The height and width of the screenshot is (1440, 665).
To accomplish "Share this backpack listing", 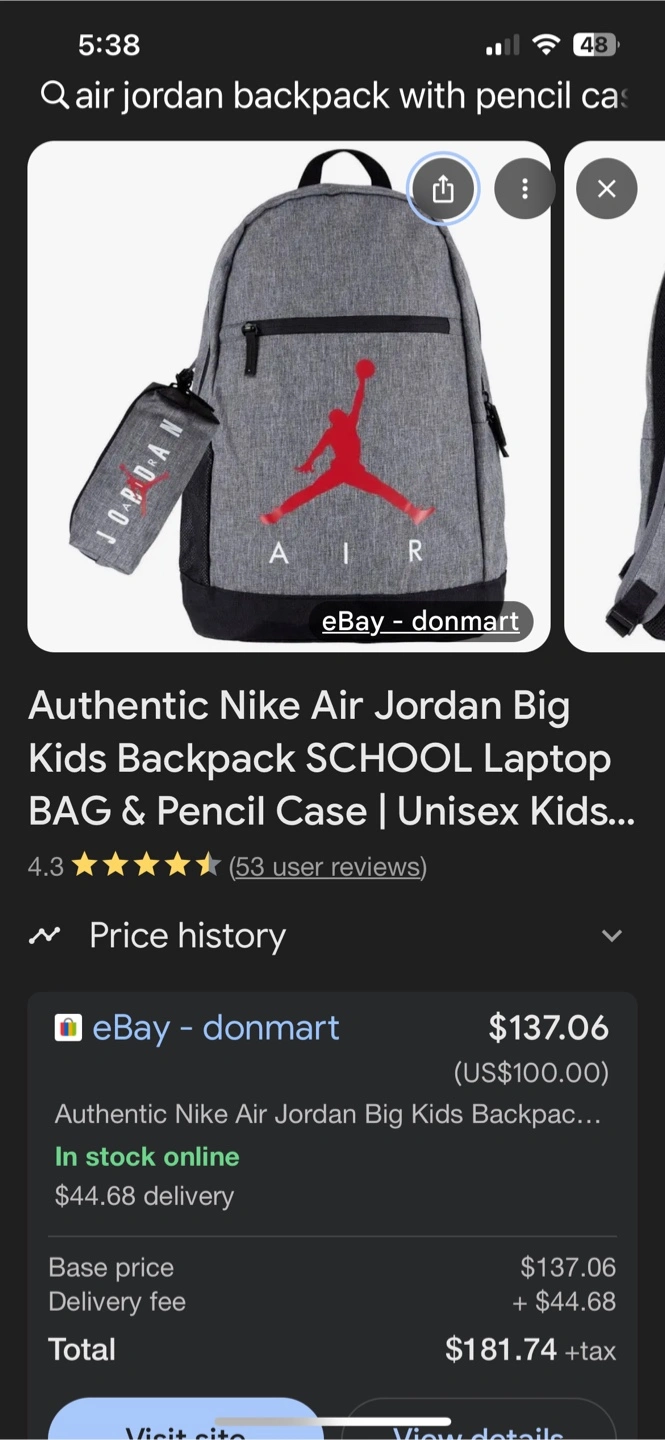I will click(x=443, y=189).
